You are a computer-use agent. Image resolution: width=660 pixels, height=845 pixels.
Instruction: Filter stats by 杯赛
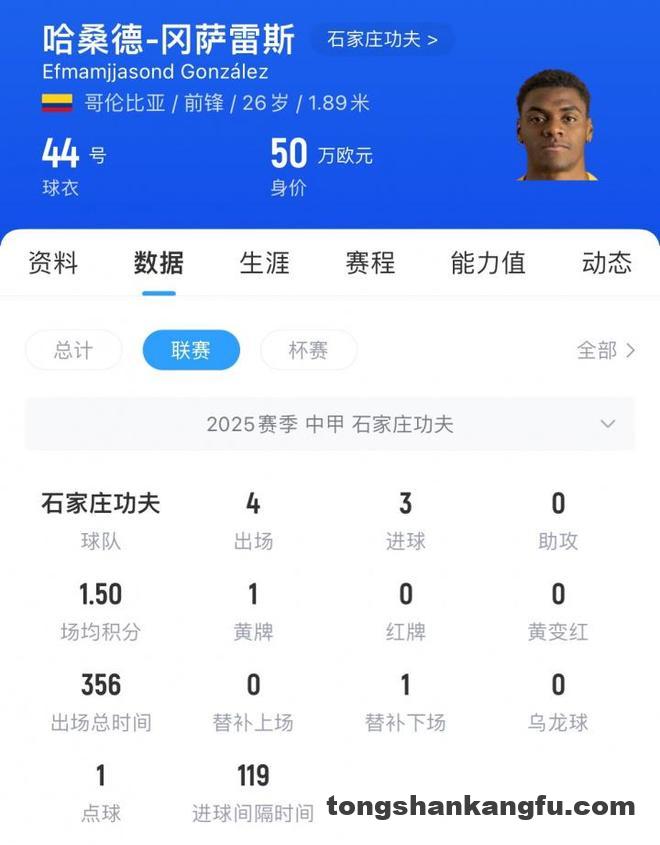308,350
